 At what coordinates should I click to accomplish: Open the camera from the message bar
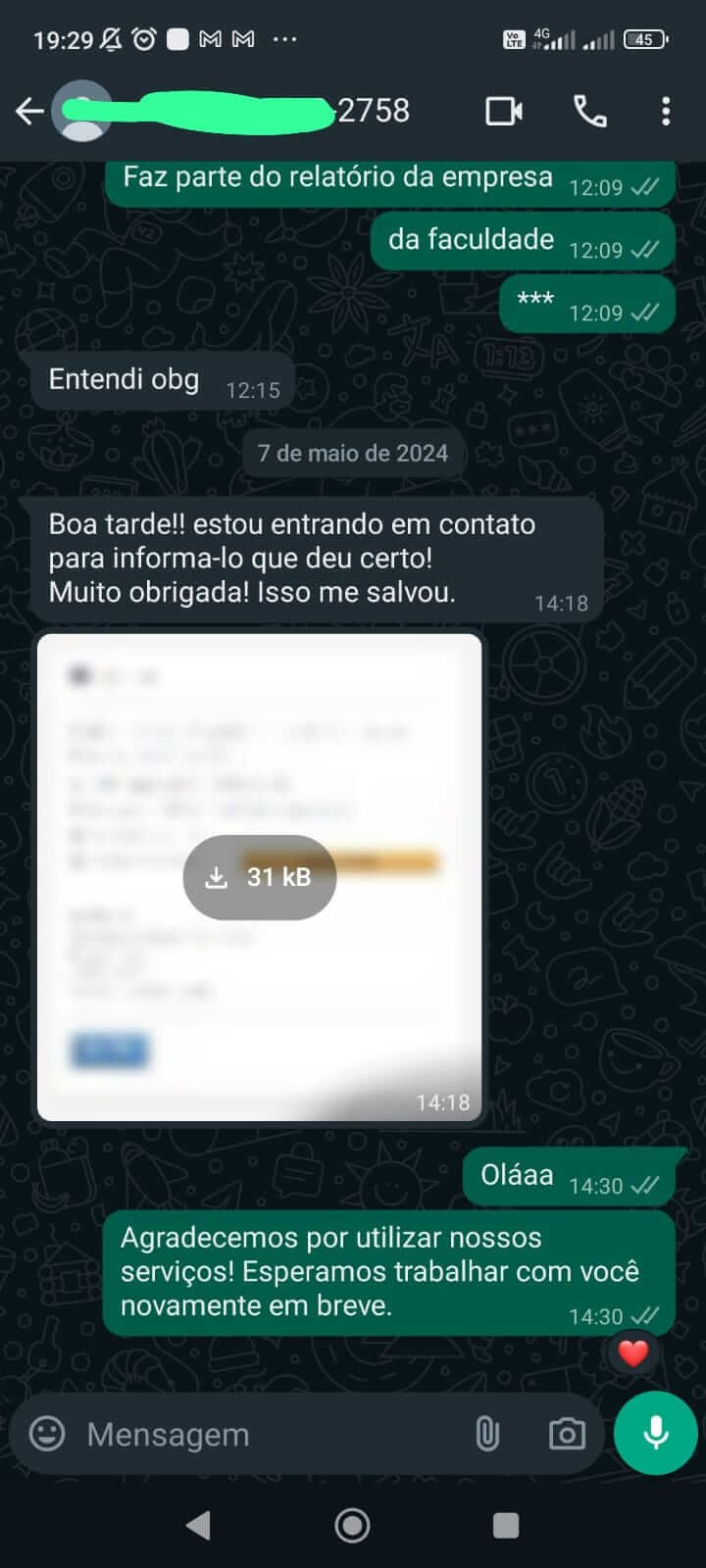click(567, 1434)
